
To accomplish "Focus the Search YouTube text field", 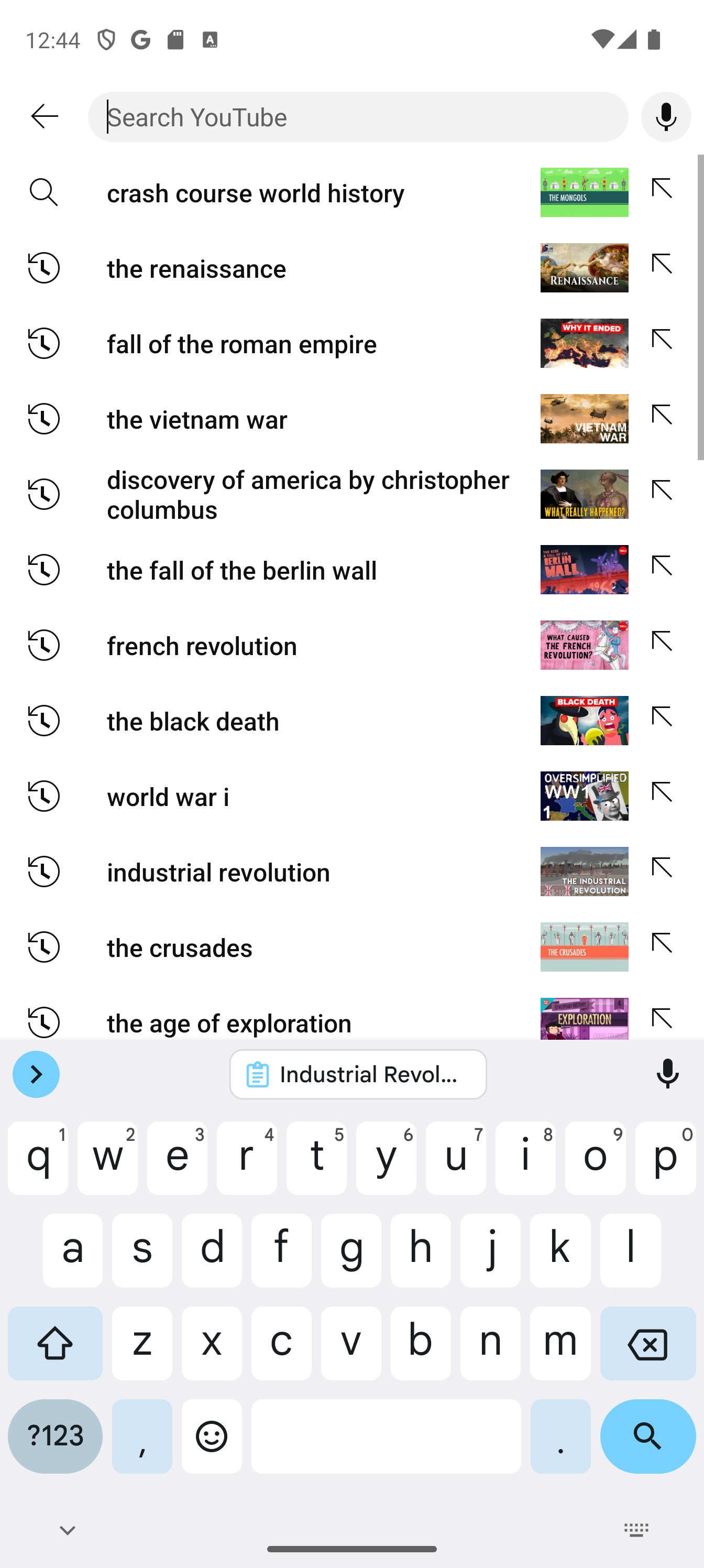I will coord(358,116).
